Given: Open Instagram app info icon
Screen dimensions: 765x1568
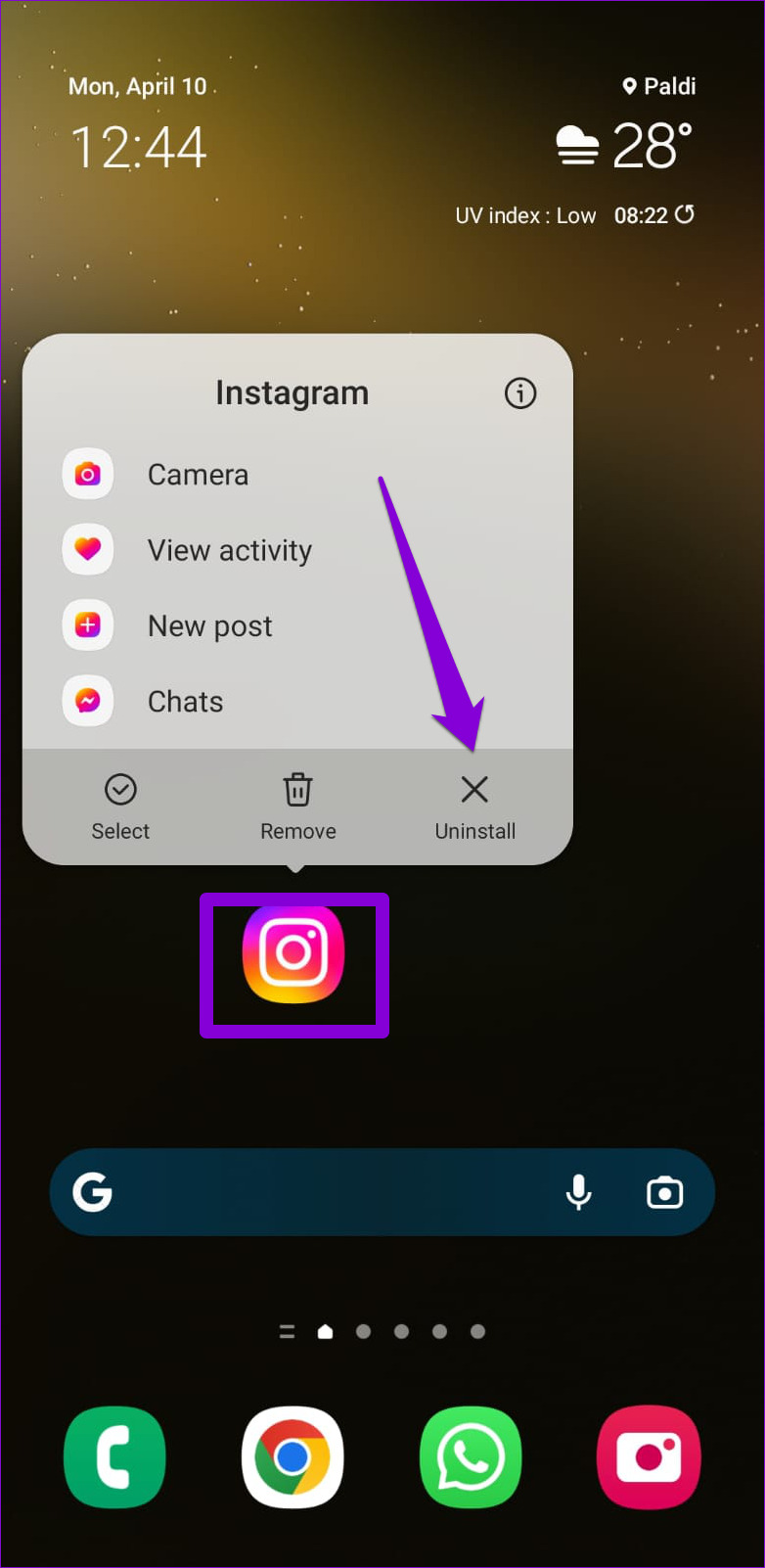Looking at the screenshot, I should point(519,393).
